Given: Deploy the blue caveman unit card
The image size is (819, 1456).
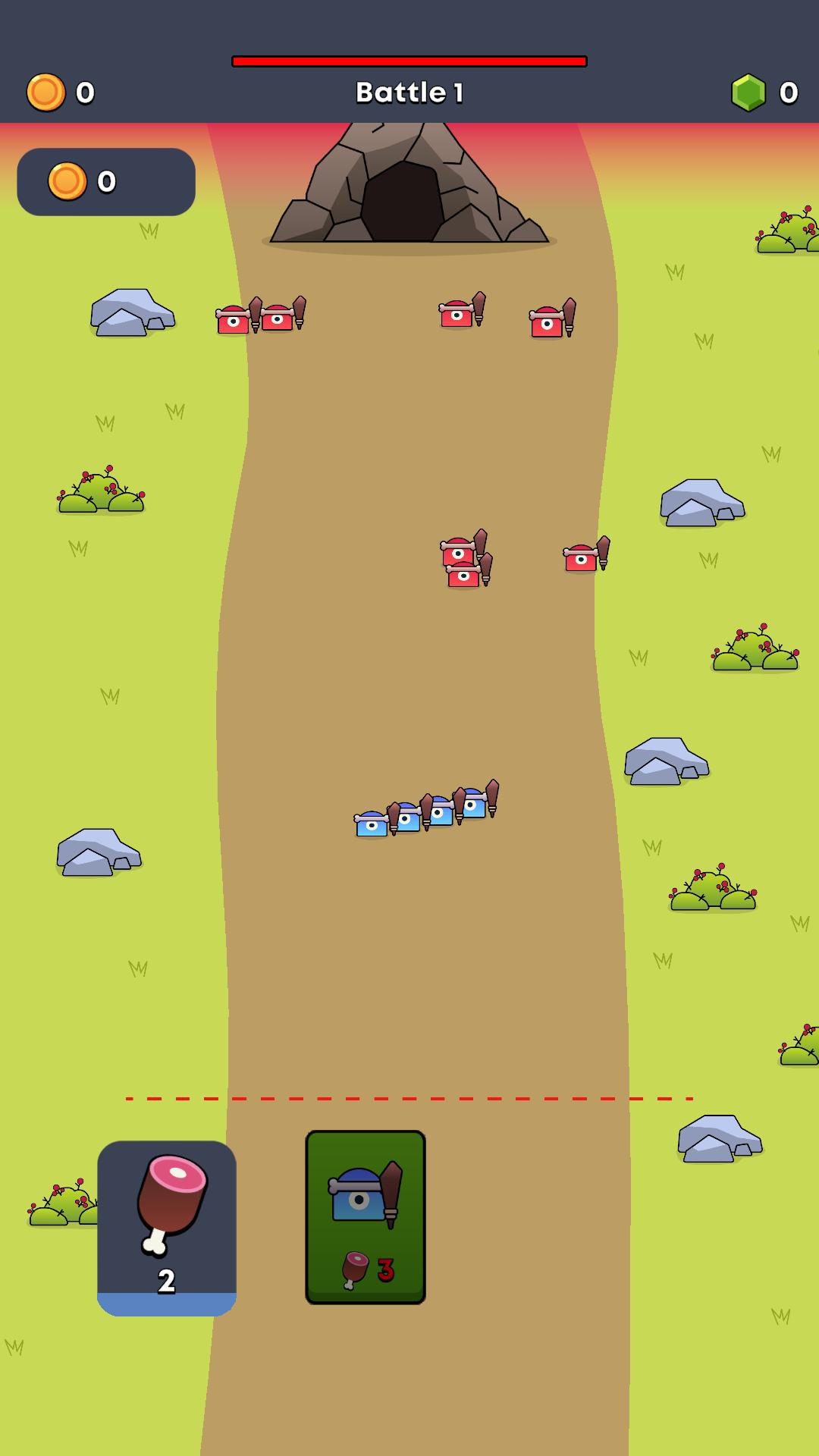Looking at the screenshot, I should (x=366, y=1217).
